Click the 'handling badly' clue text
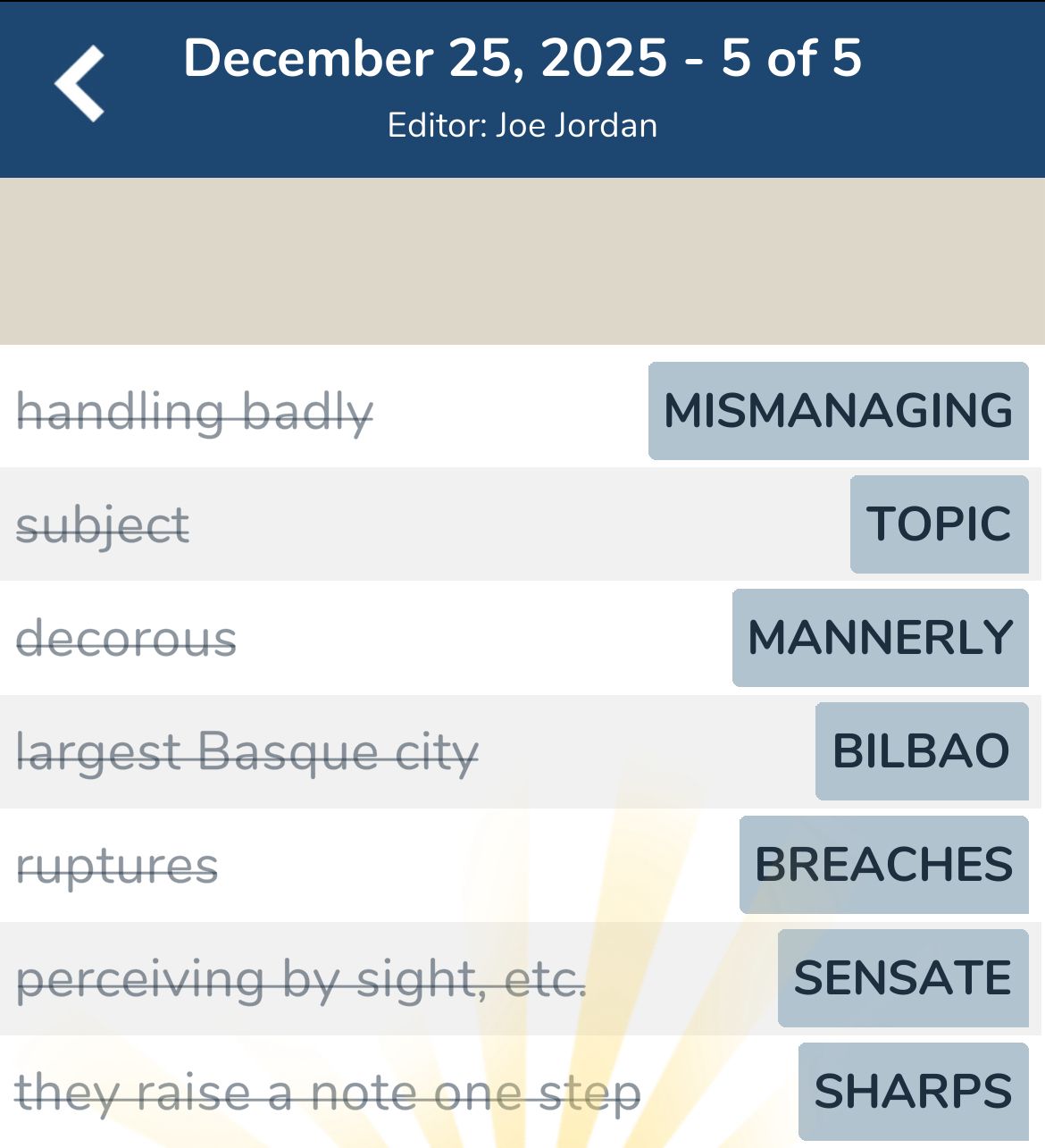1045x1148 pixels. click(x=196, y=411)
